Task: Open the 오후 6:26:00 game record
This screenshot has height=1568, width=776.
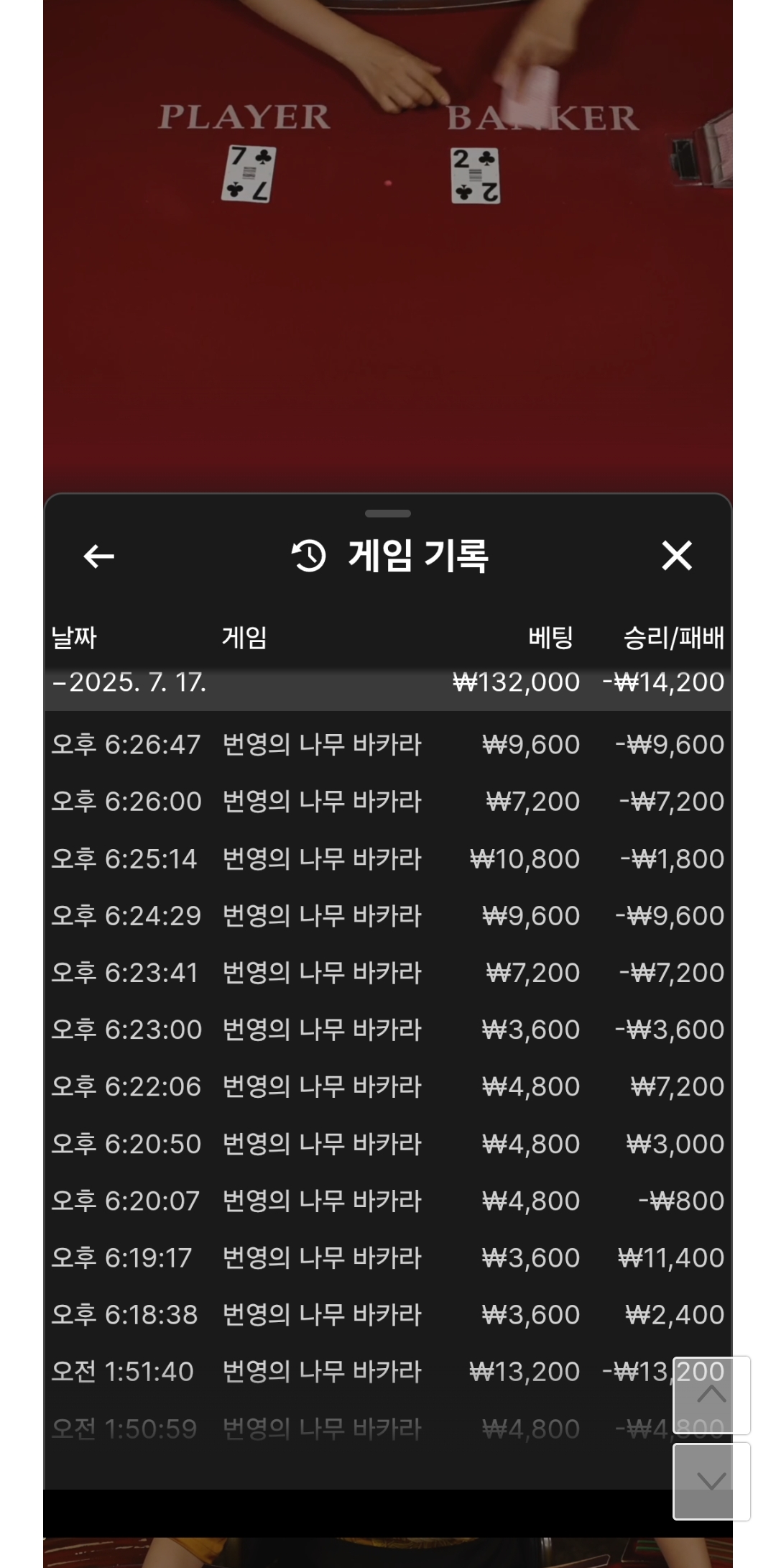Action: 387,802
